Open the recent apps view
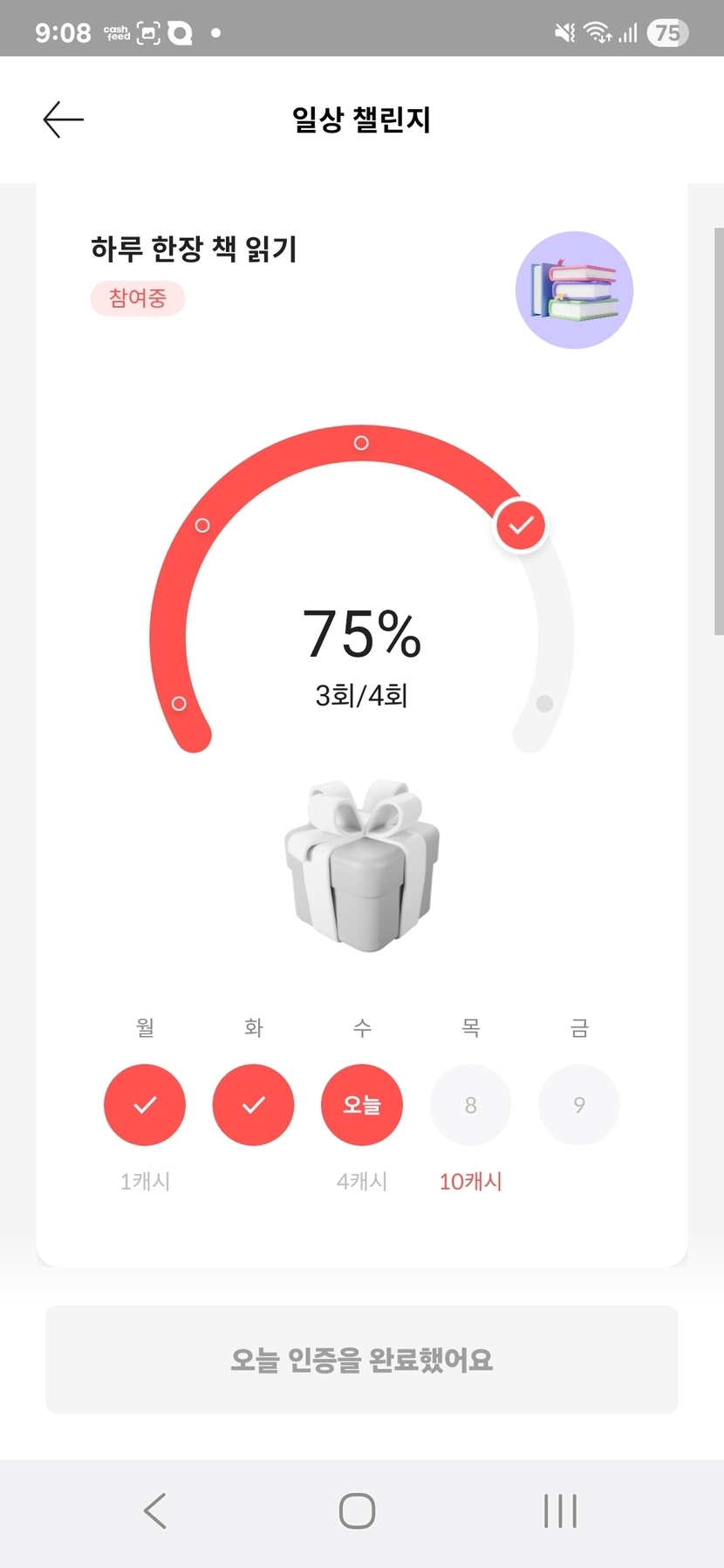Viewport: 724px width, 1568px height. click(560, 1510)
